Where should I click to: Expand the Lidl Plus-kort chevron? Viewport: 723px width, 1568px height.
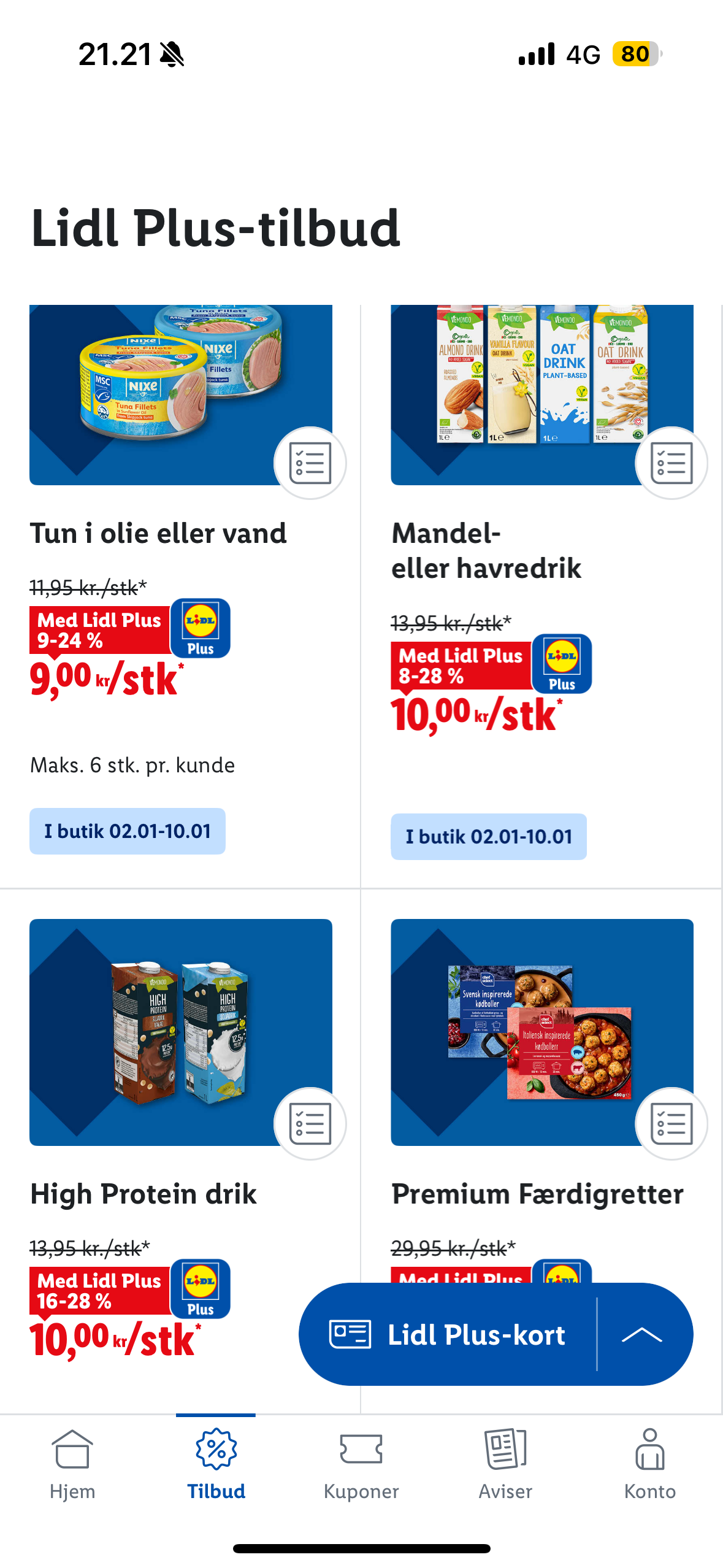point(642,1335)
